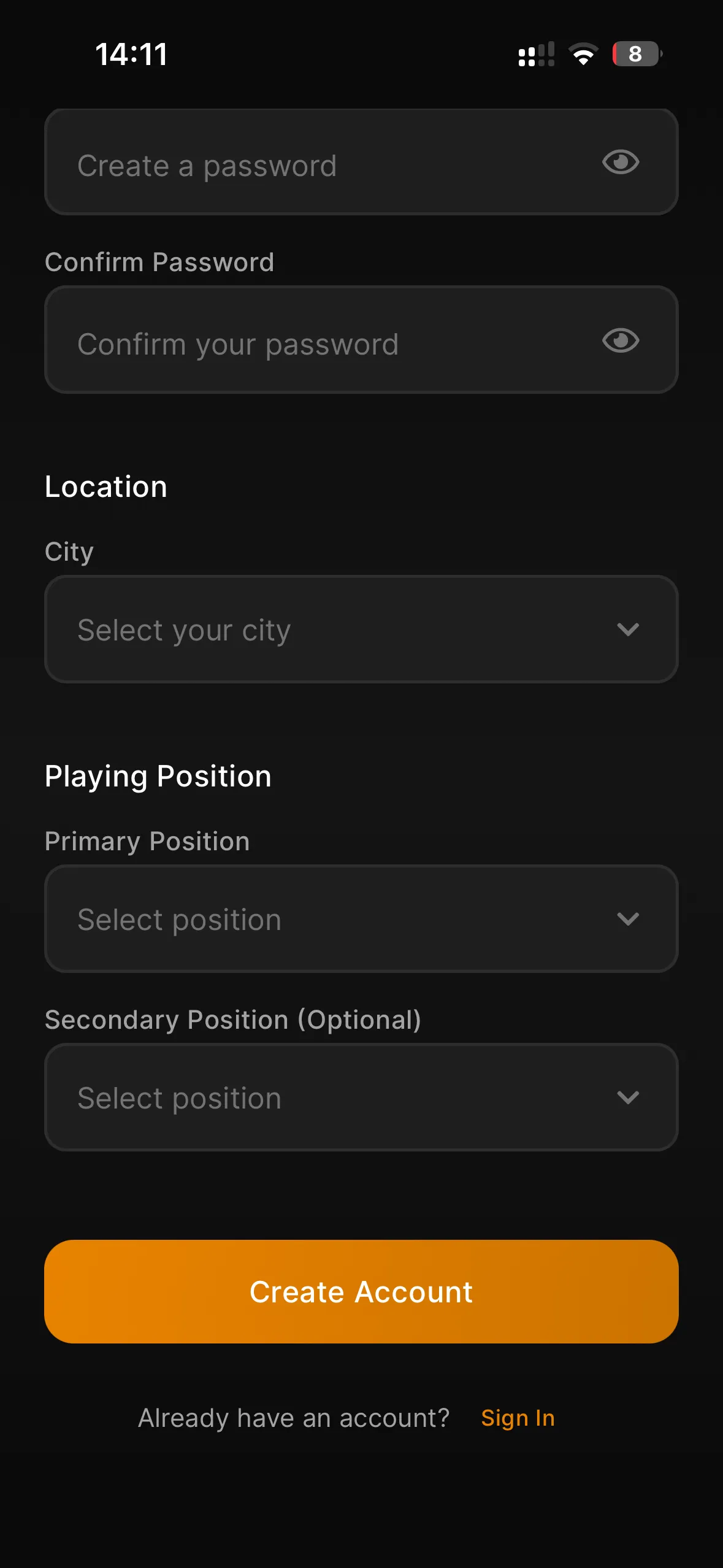
Task: Show password in Create a password field
Action: [x=621, y=163]
